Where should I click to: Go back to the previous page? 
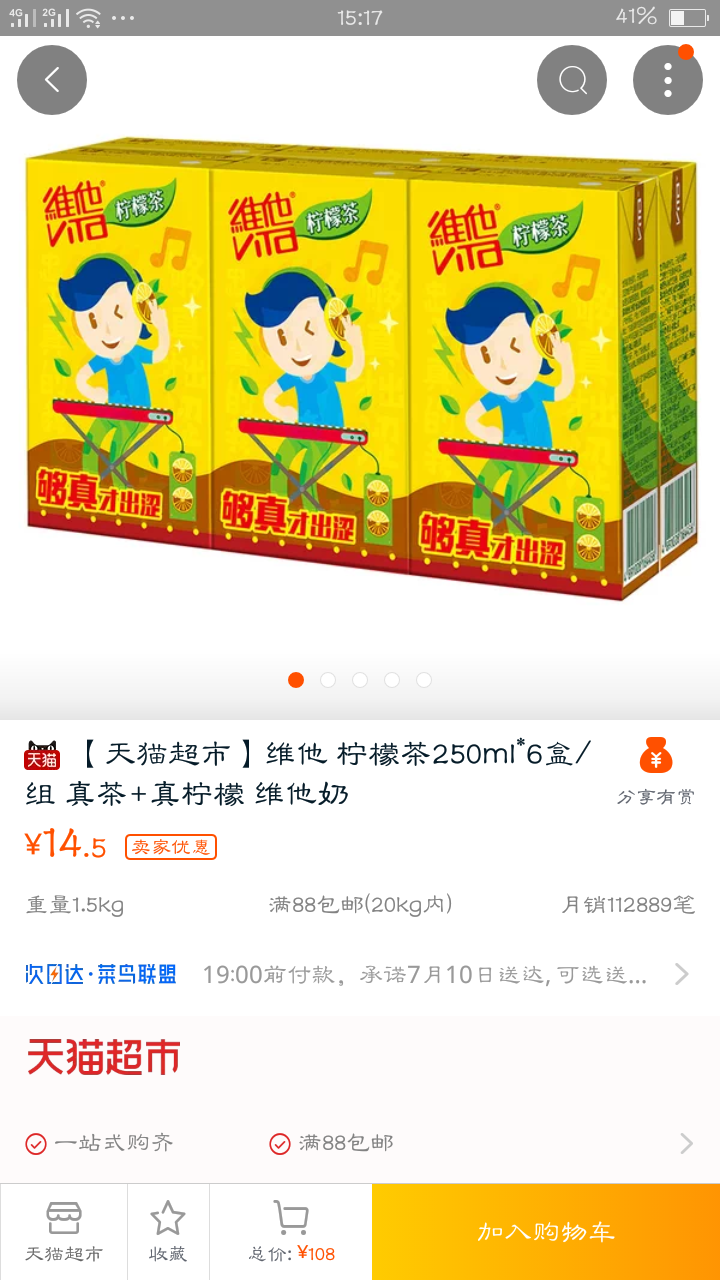[x=52, y=80]
